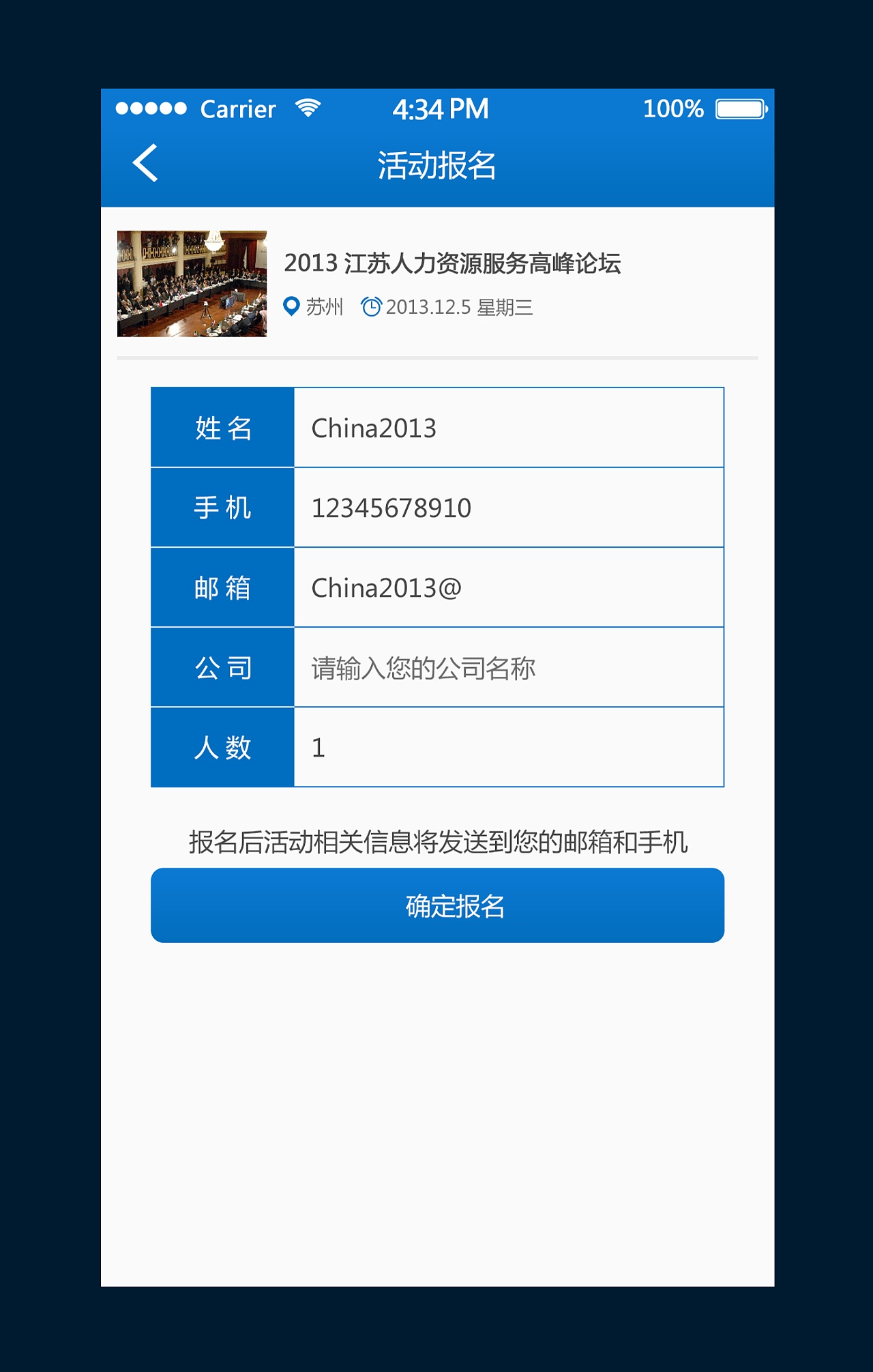Select the 人数 value showing 1
The image size is (873, 1372).
508,748
